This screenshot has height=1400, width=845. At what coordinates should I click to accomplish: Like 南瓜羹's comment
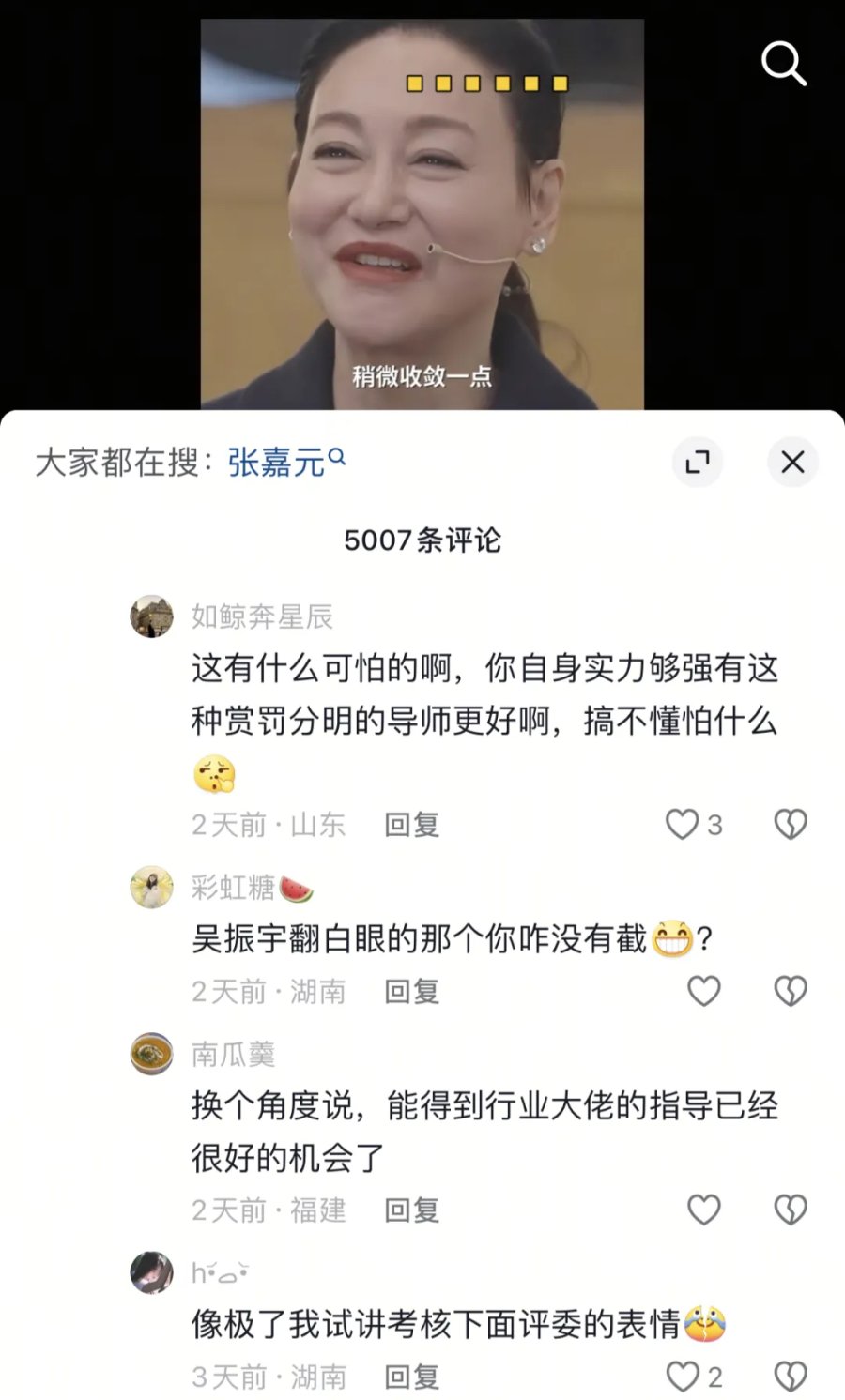[703, 1210]
